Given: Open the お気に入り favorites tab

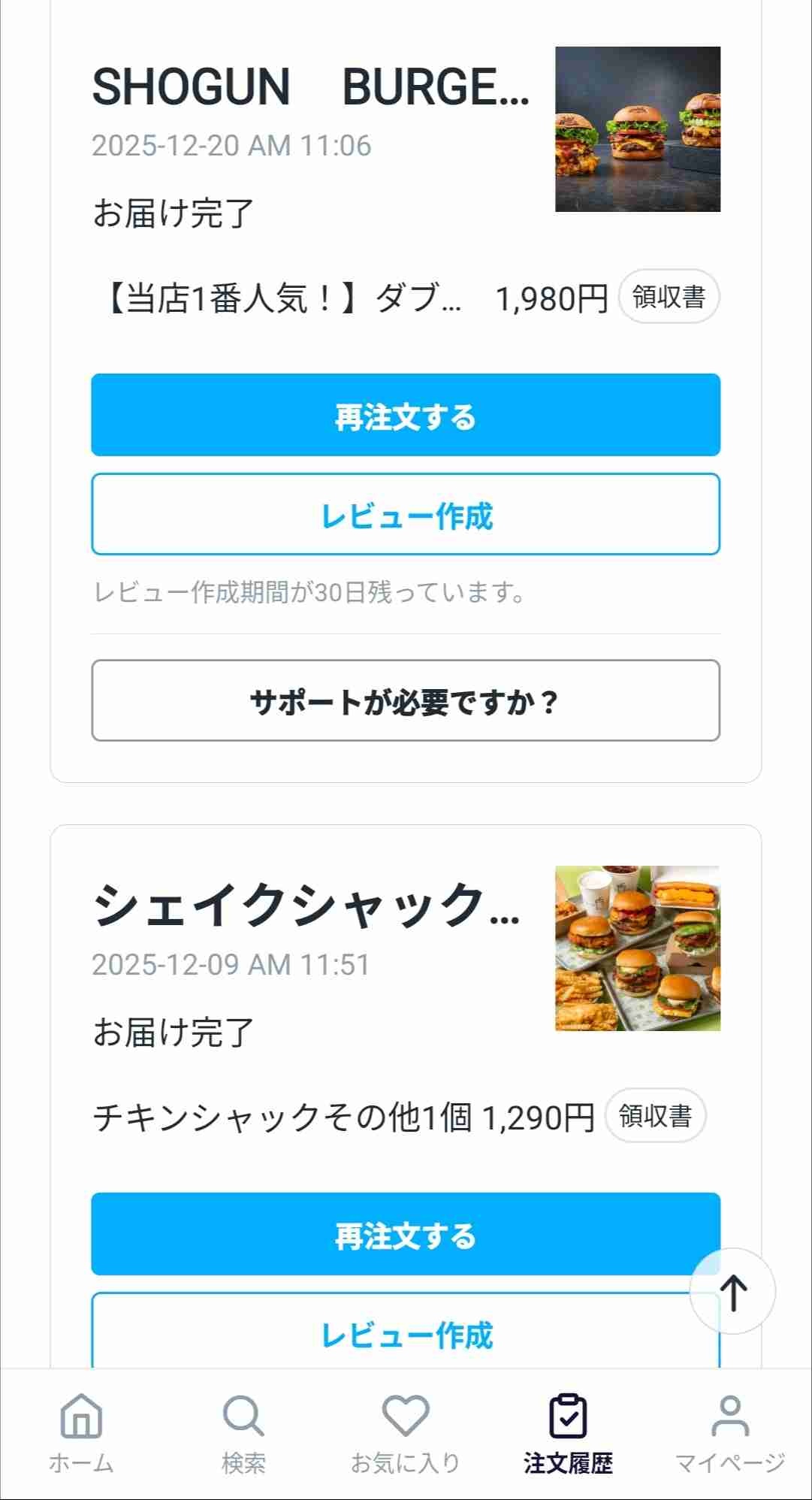Looking at the screenshot, I should tap(406, 1433).
